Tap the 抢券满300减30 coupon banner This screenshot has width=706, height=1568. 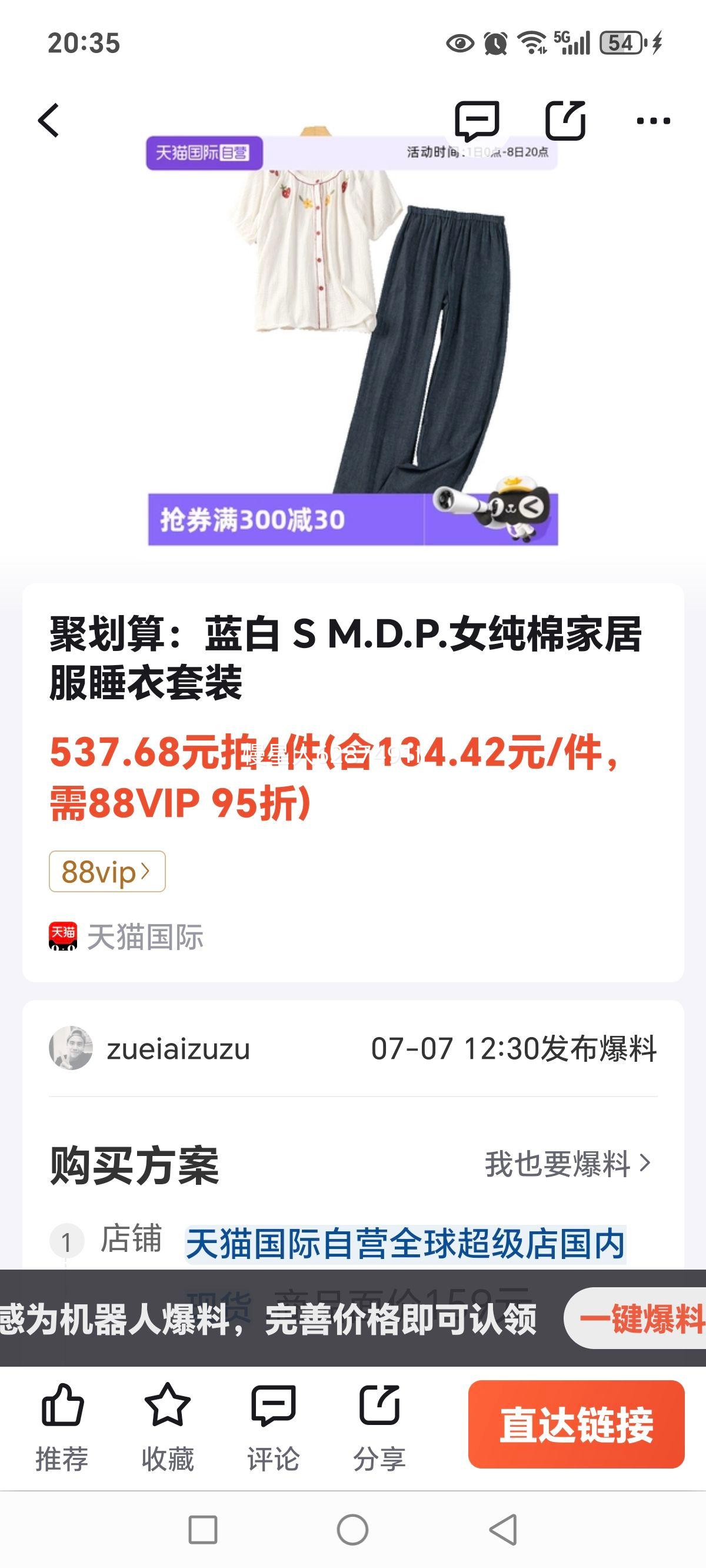click(255, 520)
